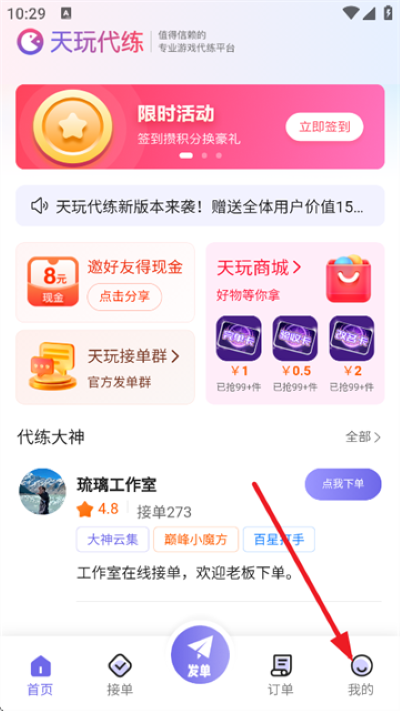
Task: Tap the 立即签到 check-in button
Action: click(x=324, y=127)
